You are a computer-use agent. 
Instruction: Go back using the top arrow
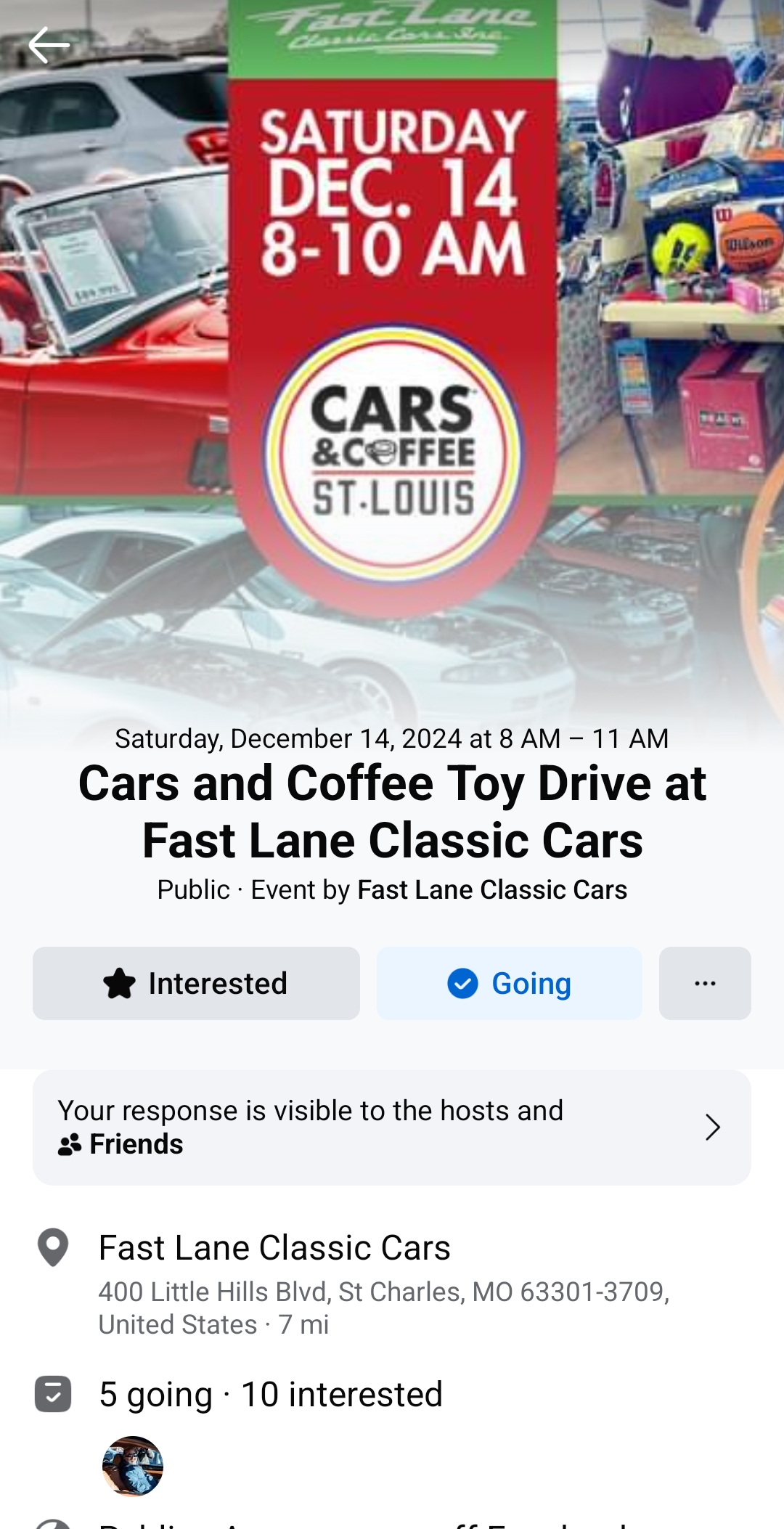[48, 45]
